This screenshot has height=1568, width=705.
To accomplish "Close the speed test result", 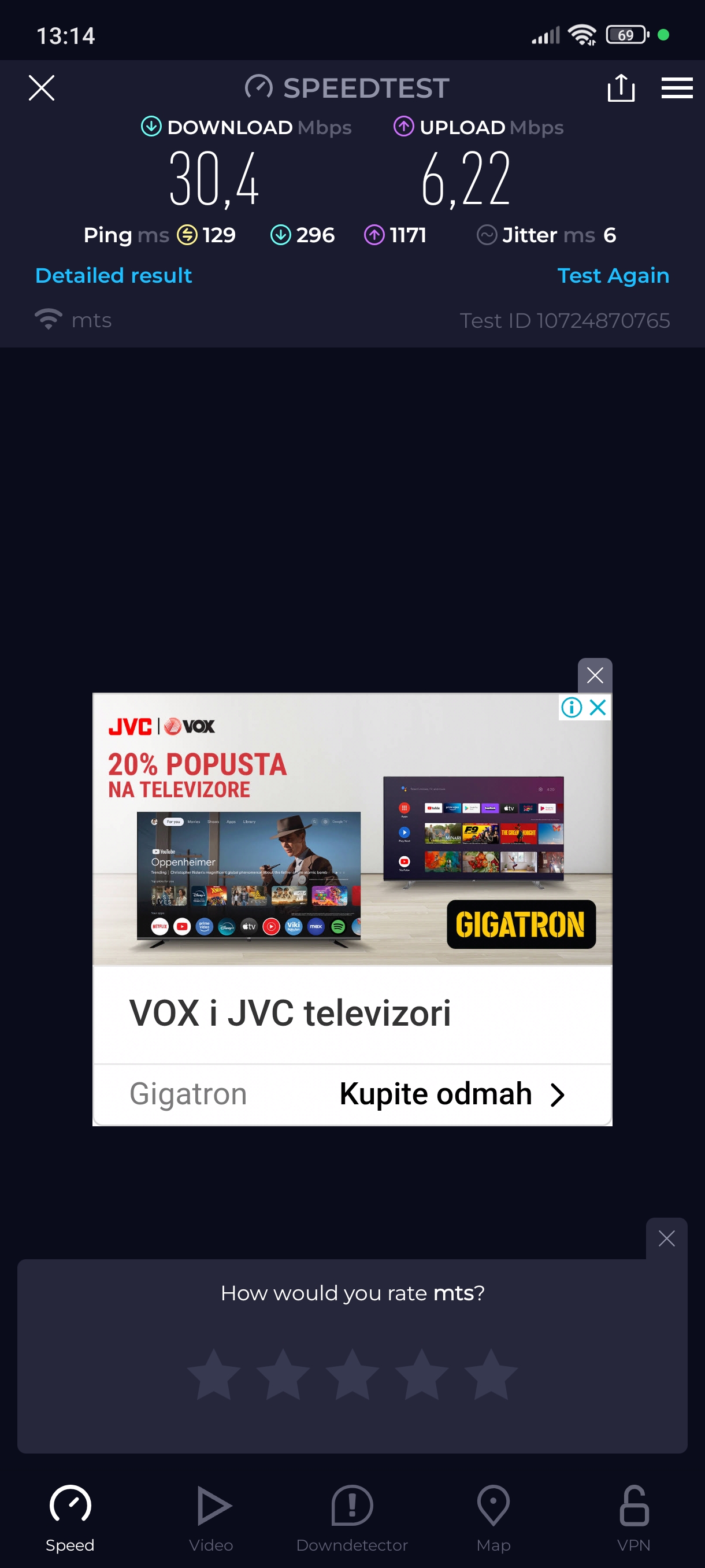I will 42,88.
